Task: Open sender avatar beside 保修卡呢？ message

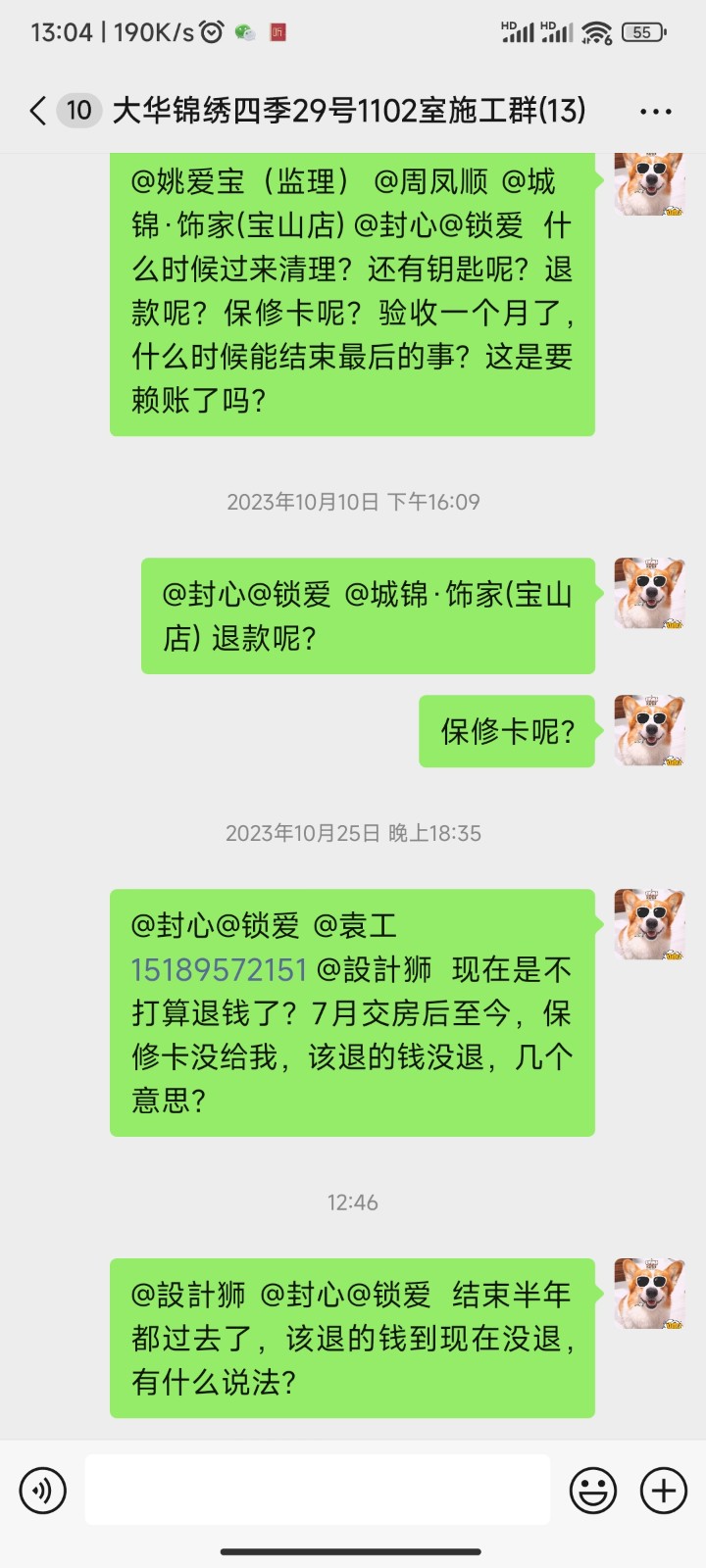Action: [648, 731]
